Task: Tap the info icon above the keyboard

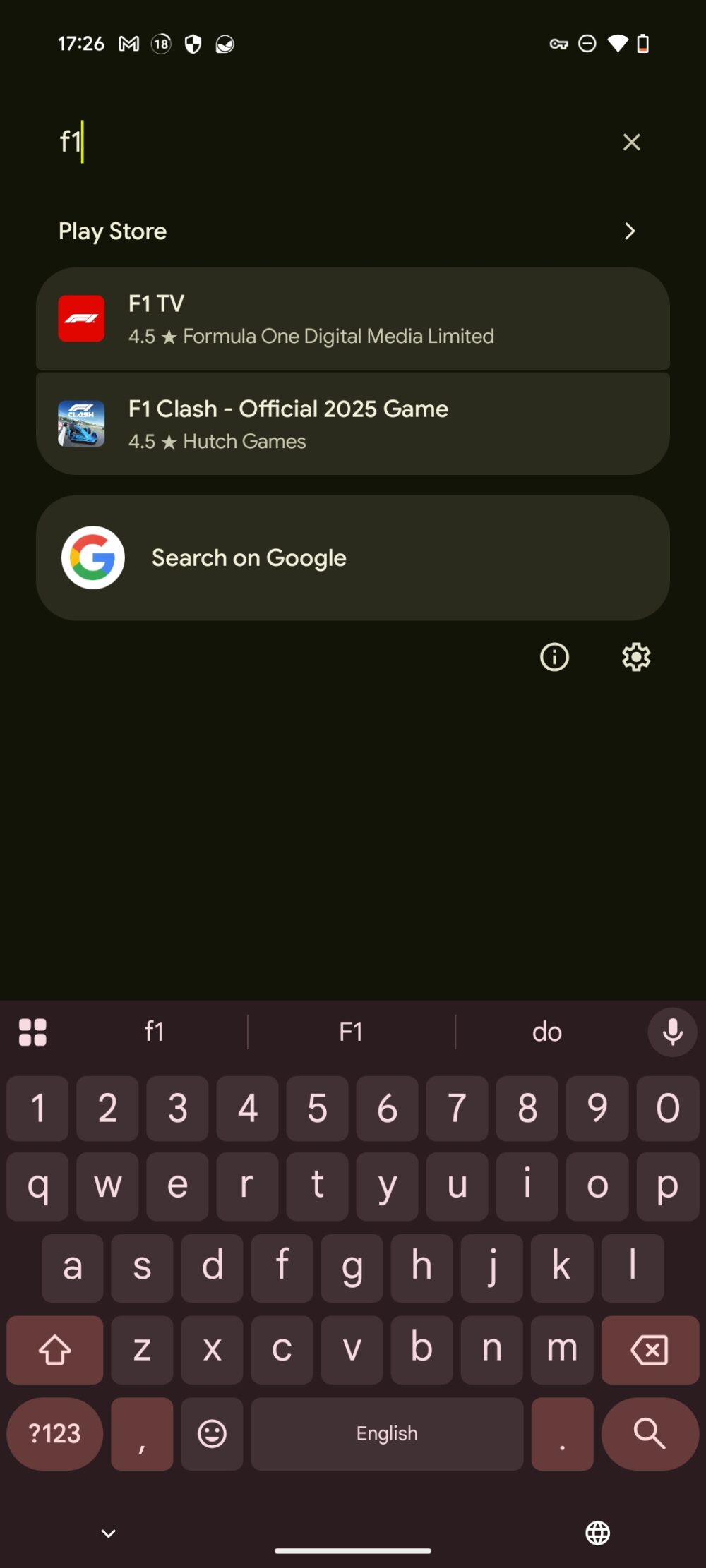Action: [554, 657]
